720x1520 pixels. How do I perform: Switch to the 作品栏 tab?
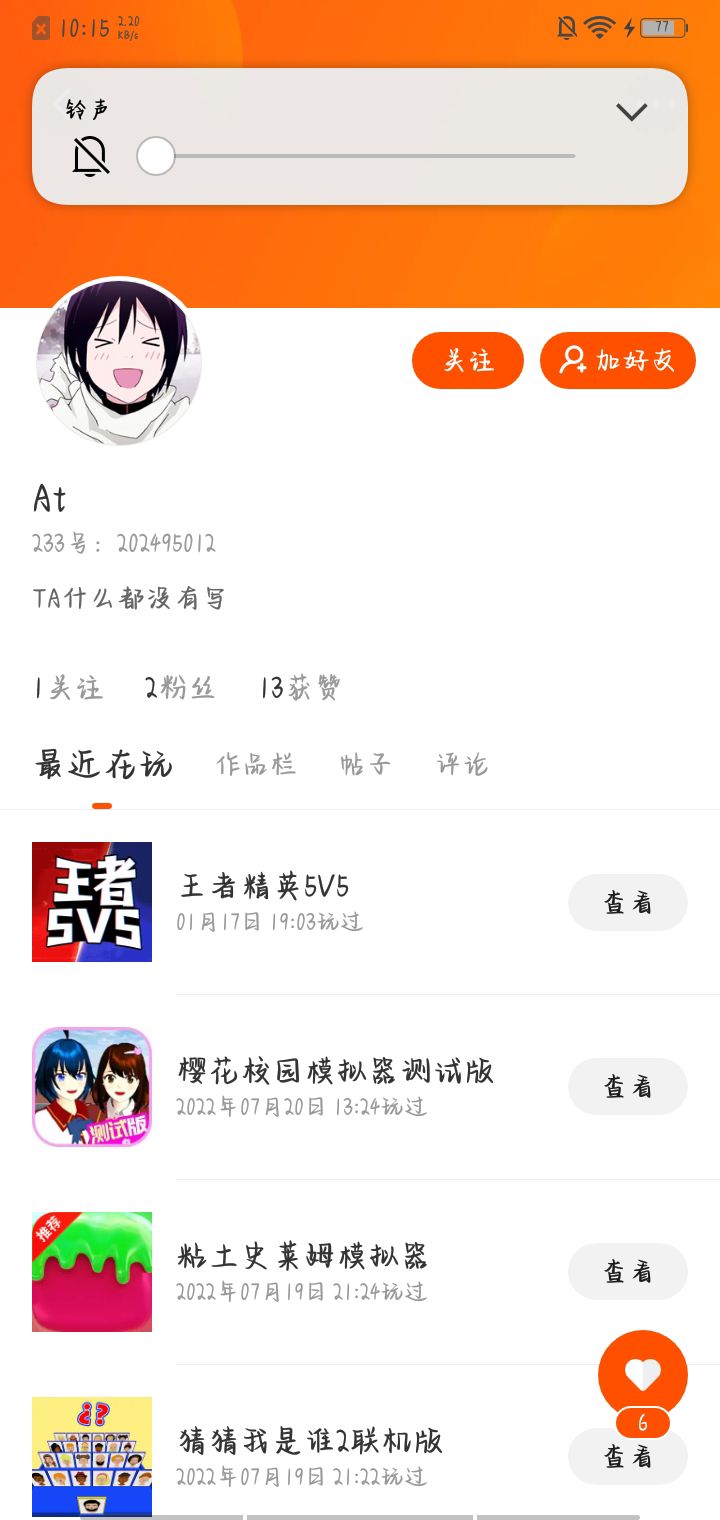(256, 765)
